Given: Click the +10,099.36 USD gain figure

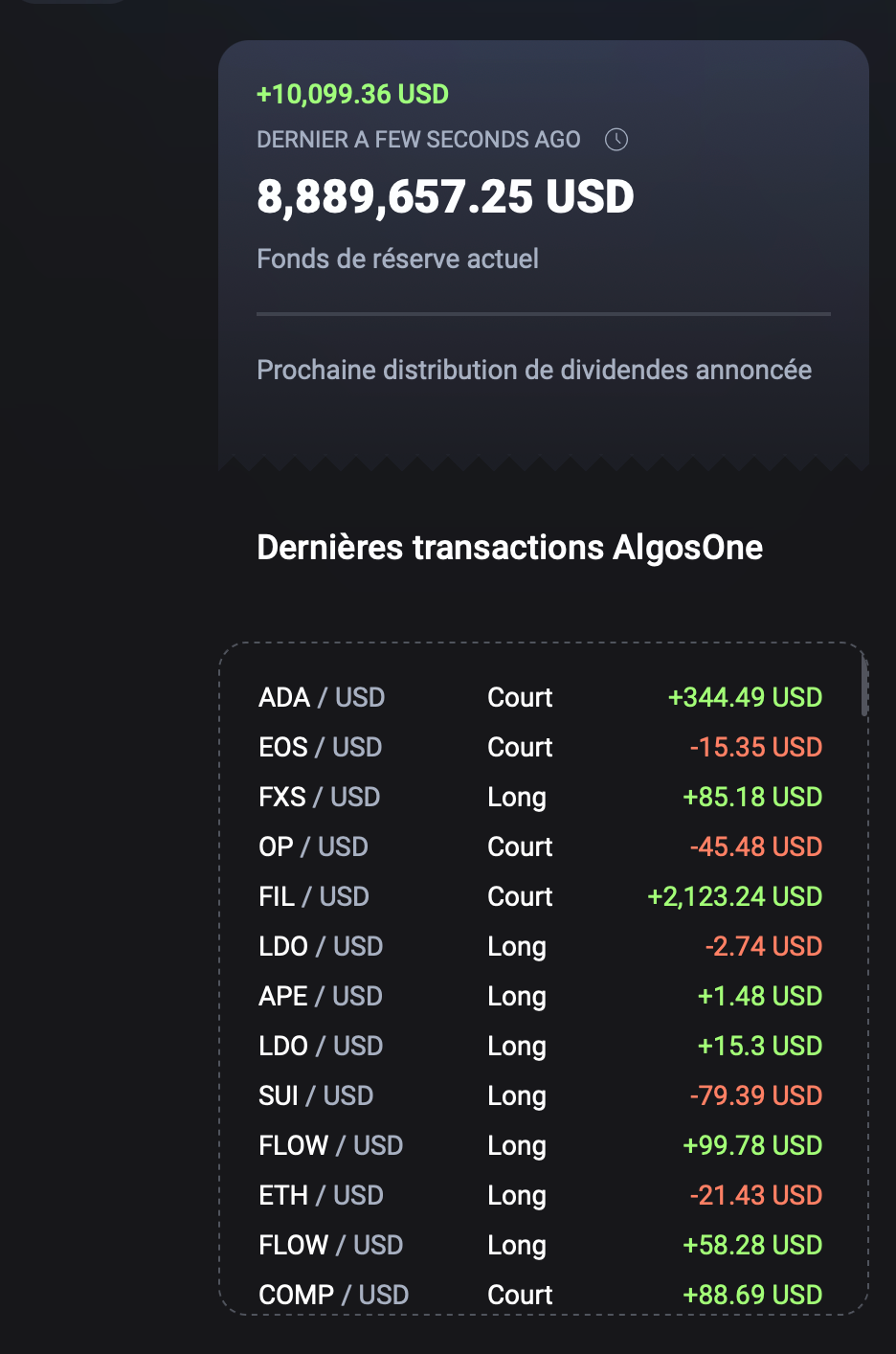Looking at the screenshot, I should 352,94.
